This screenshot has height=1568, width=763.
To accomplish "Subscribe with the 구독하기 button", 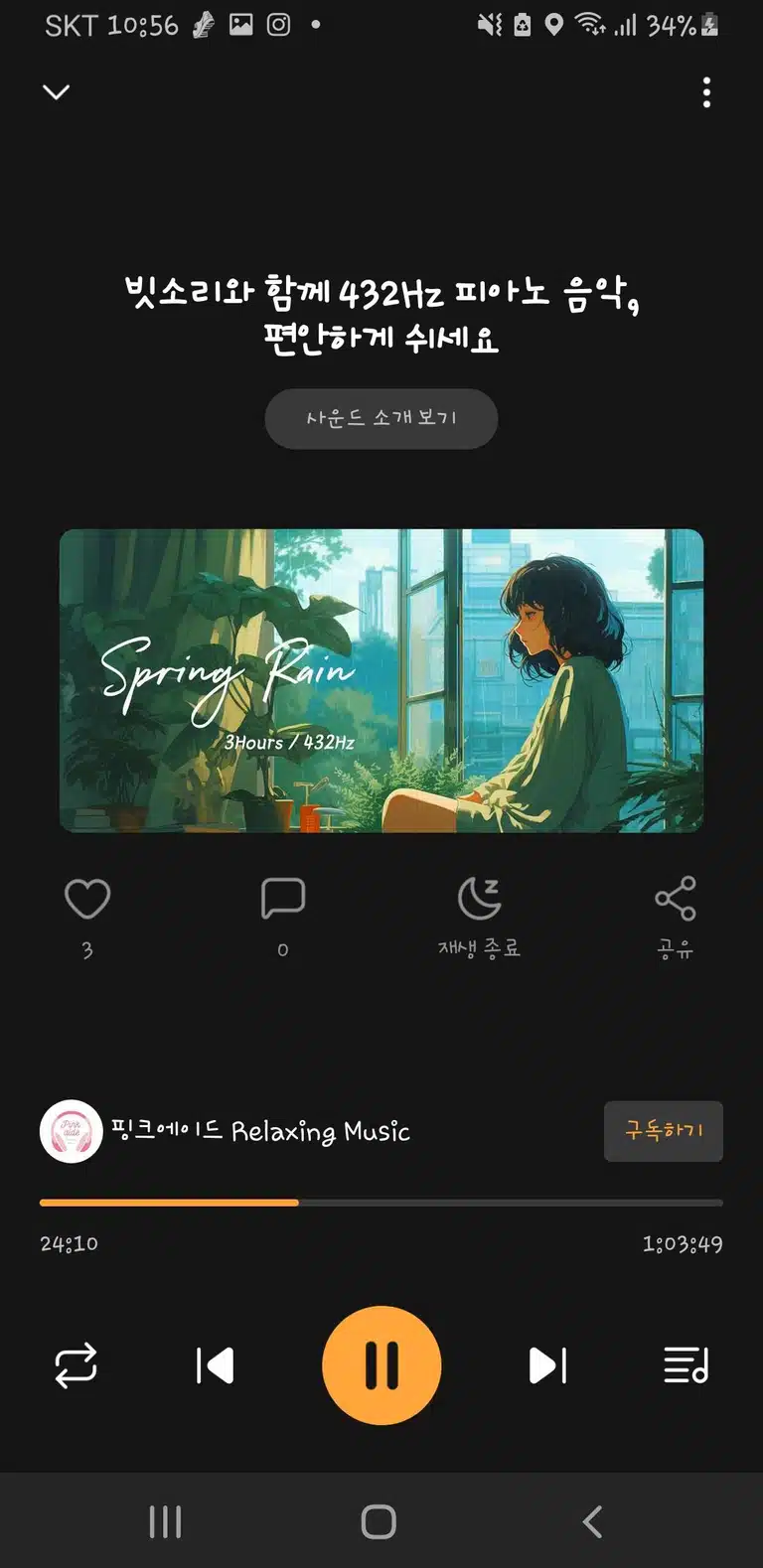I will pos(664,1131).
